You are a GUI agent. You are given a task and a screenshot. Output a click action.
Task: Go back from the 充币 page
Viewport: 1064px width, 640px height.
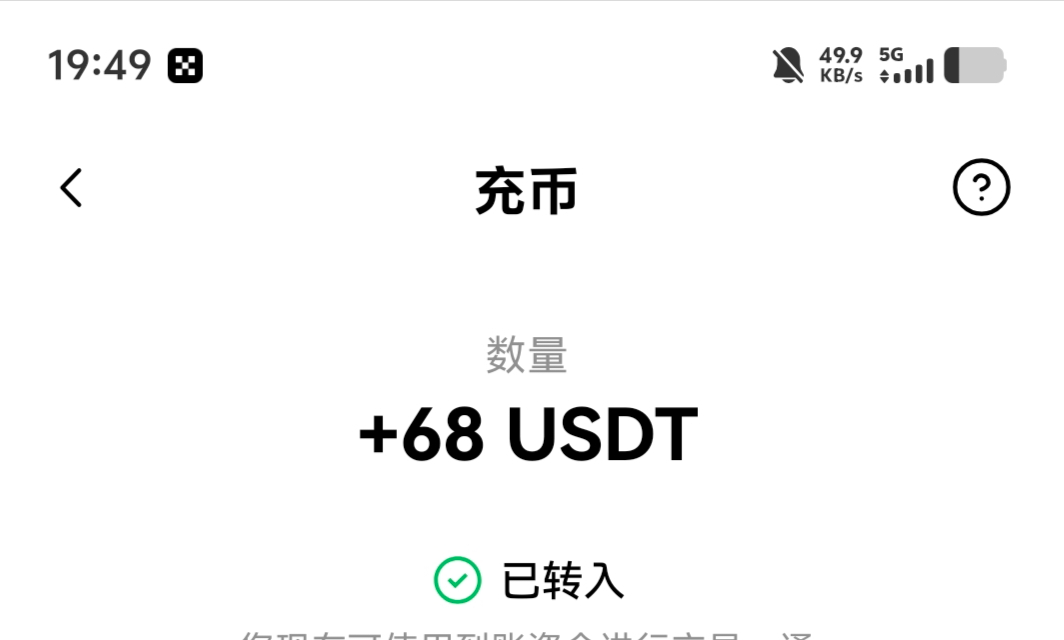click(71, 188)
